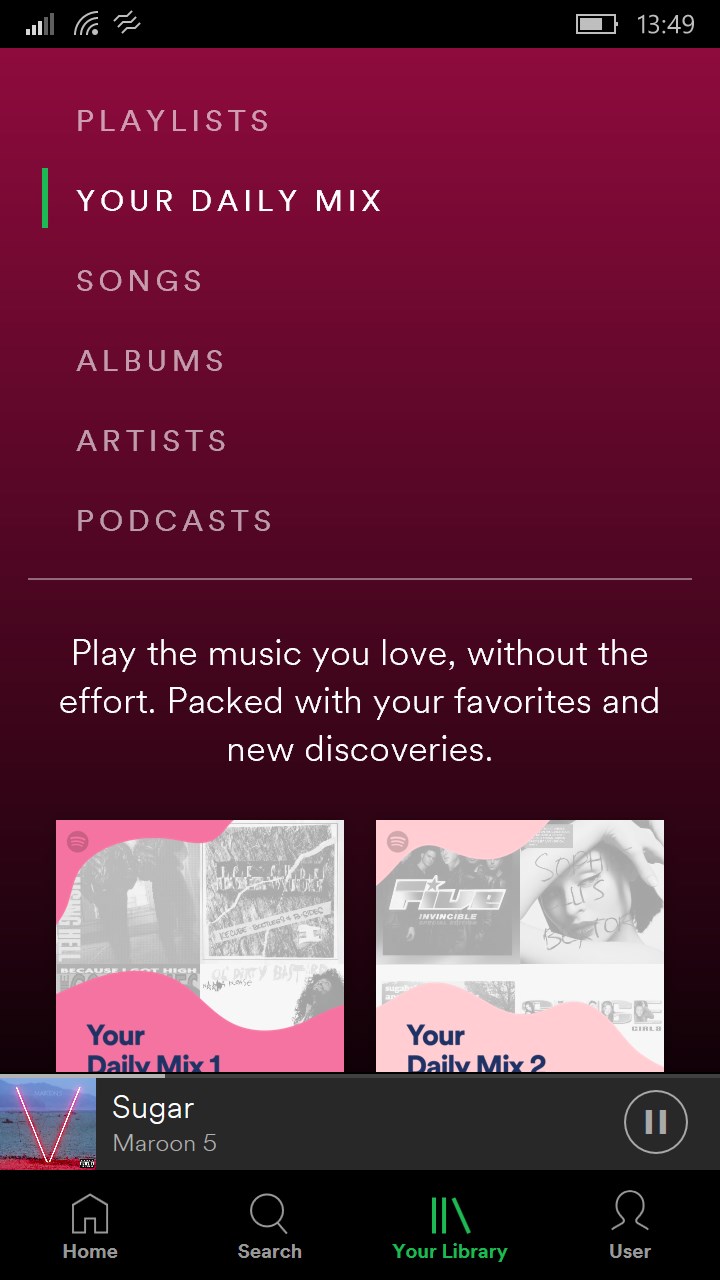720x1280 pixels.
Task: Open now playing for Sugar by Maroon 5
Action: [x=300, y=1123]
